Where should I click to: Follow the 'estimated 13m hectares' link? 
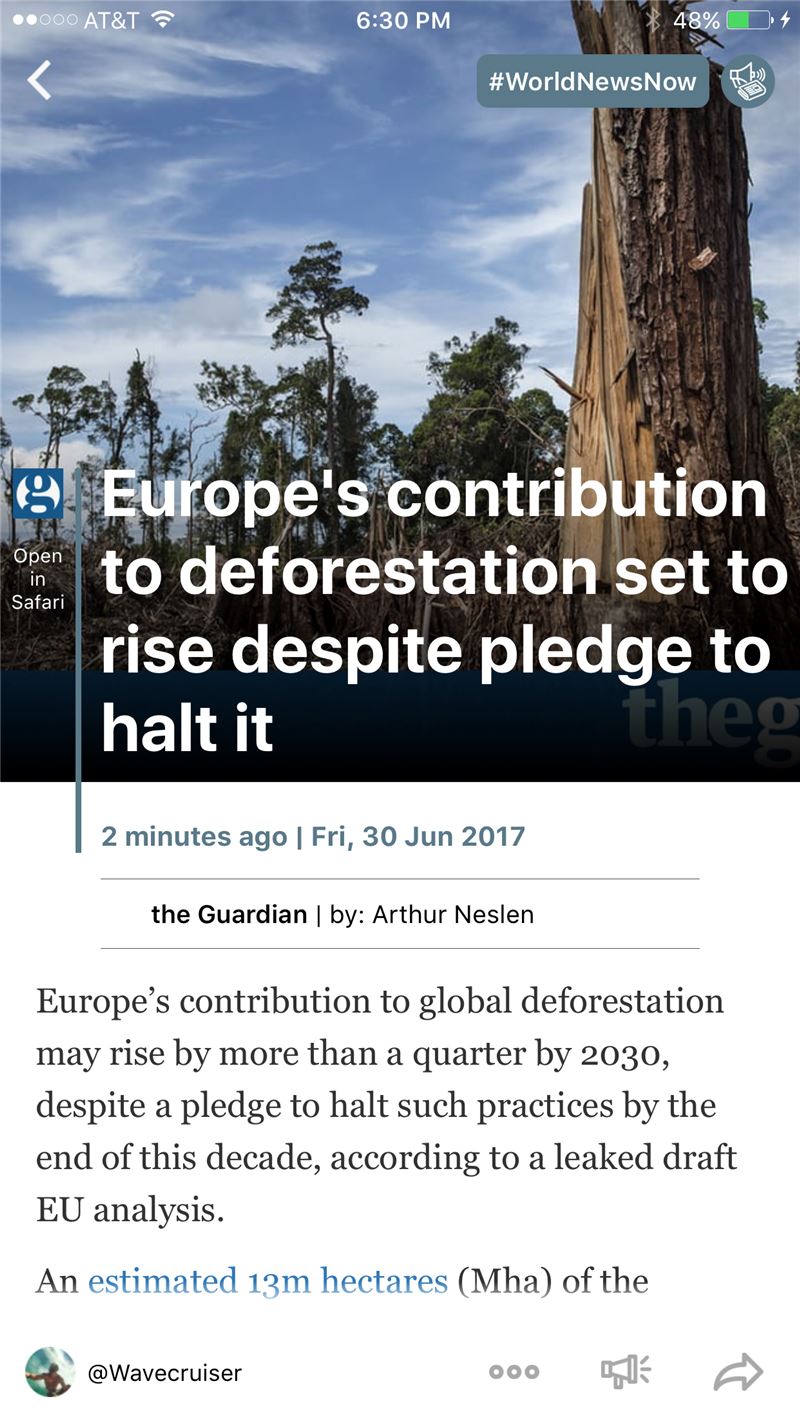(x=267, y=1281)
